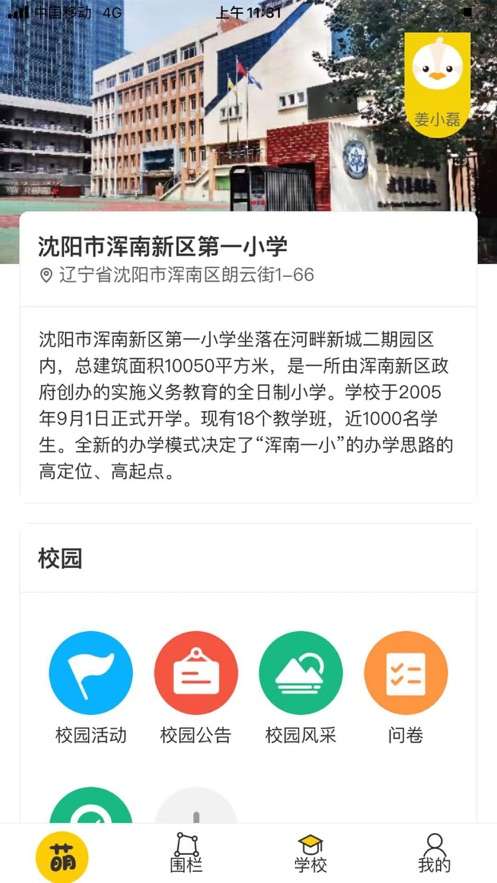Tap the 姜小磊 profile badge
This screenshot has height=883, width=497.
point(437,84)
